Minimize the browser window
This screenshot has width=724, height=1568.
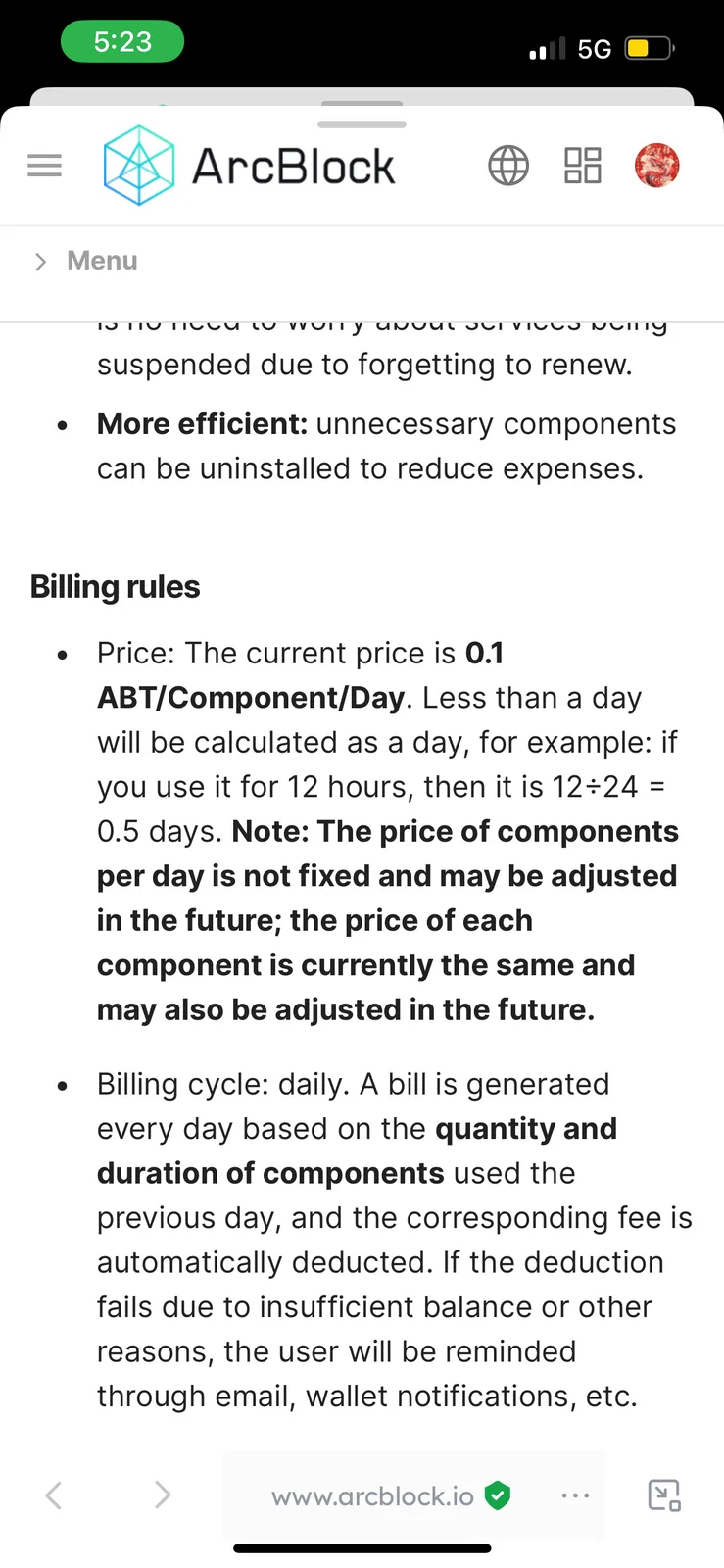coord(665,1495)
